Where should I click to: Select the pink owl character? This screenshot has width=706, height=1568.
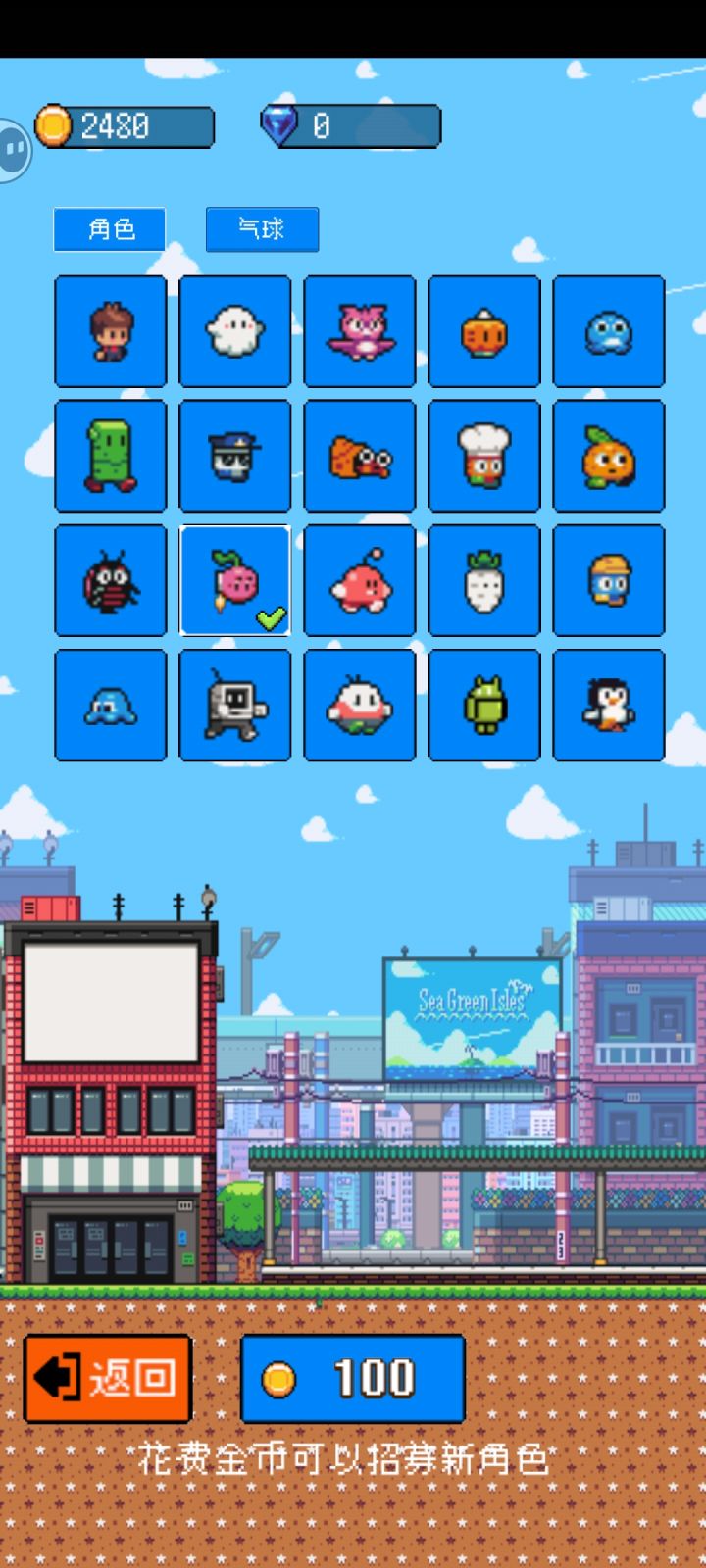360,331
